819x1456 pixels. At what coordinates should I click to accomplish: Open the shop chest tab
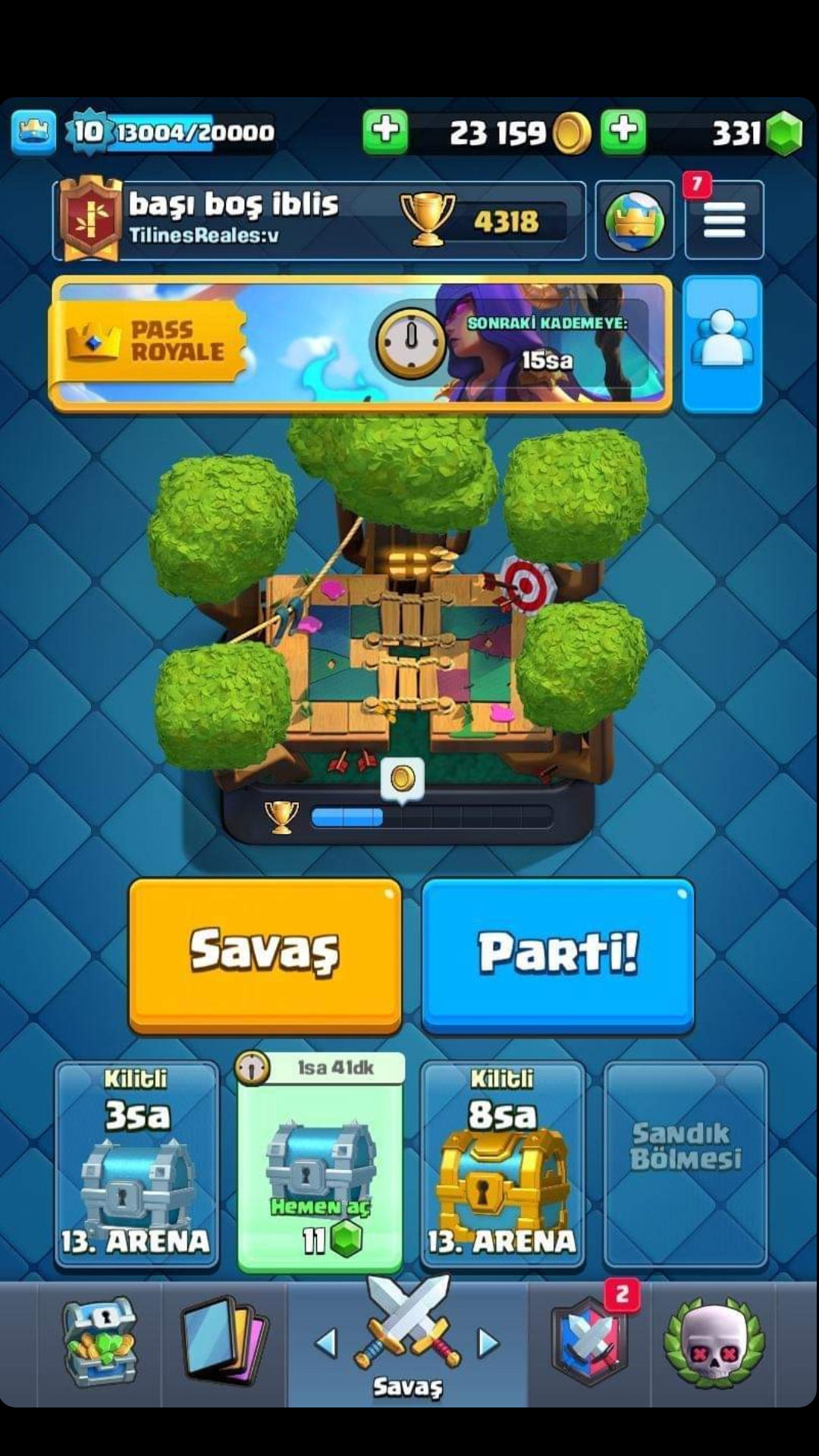pos(99,1342)
